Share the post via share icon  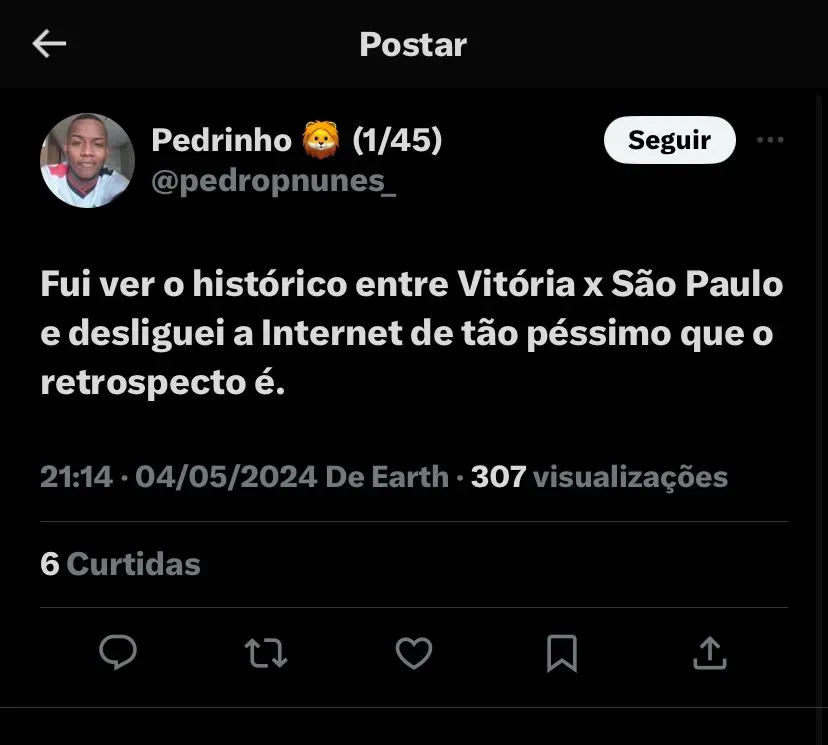tap(709, 653)
